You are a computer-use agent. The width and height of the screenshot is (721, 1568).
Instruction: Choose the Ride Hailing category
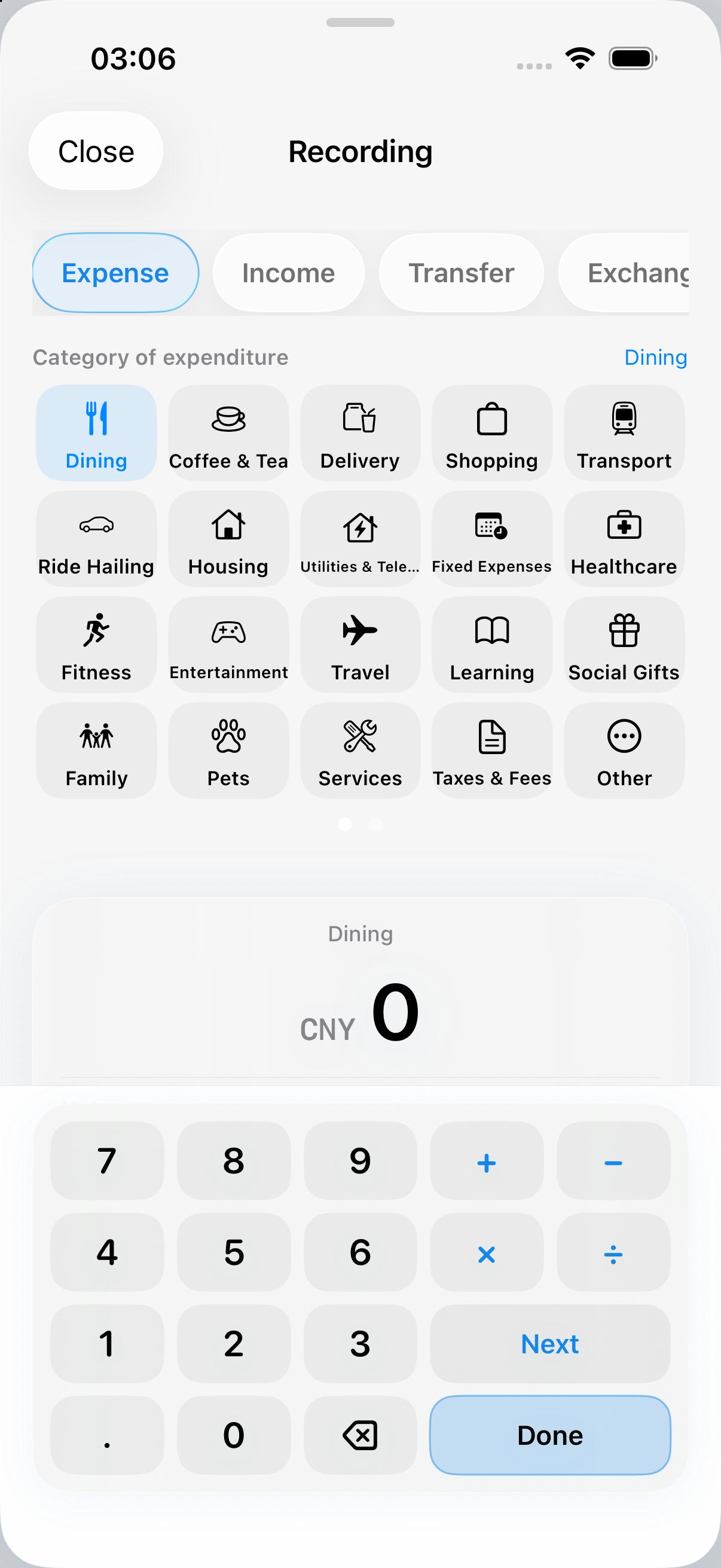coord(96,539)
